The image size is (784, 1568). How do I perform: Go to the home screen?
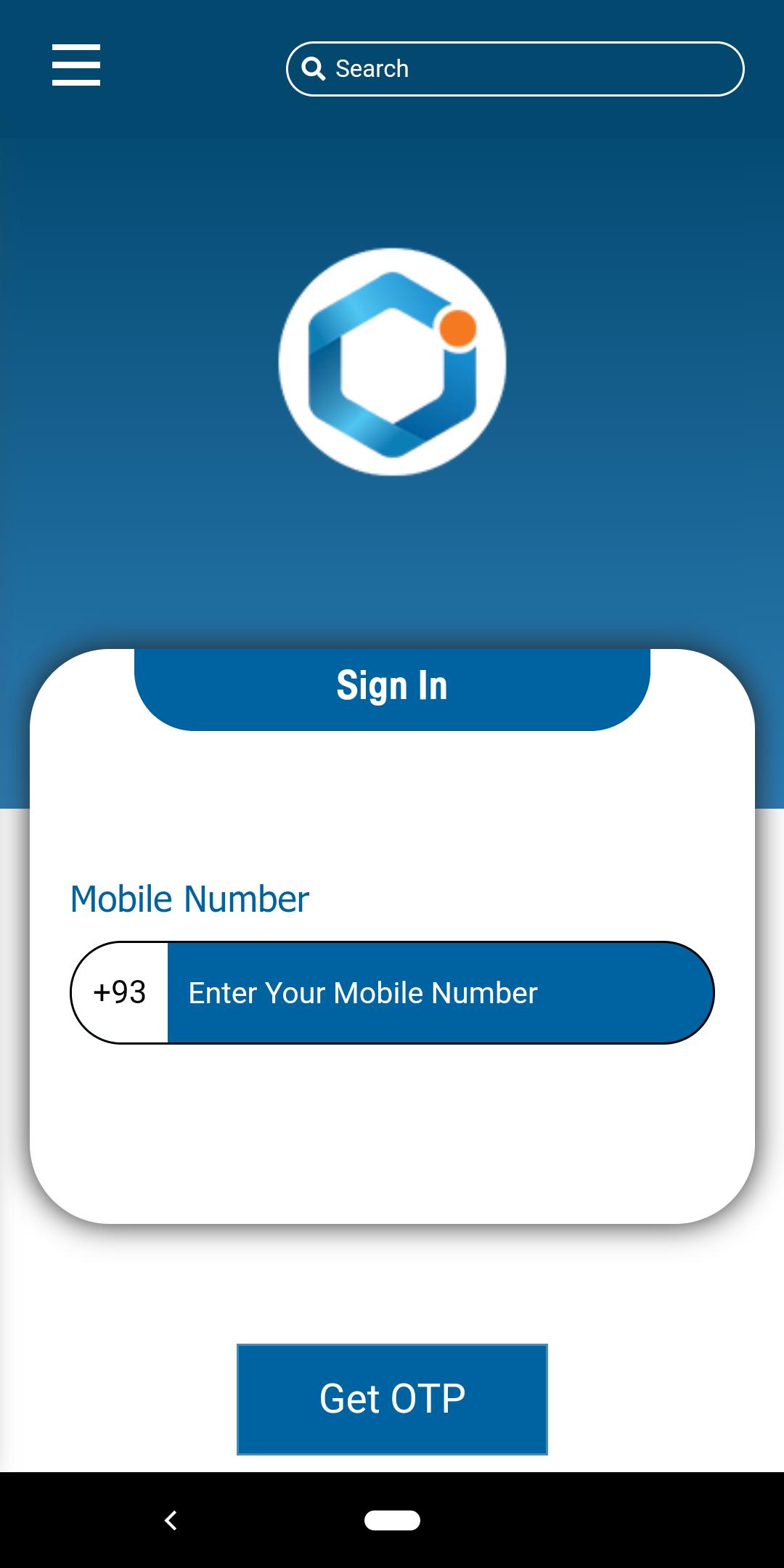pyautogui.click(x=392, y=1520)
